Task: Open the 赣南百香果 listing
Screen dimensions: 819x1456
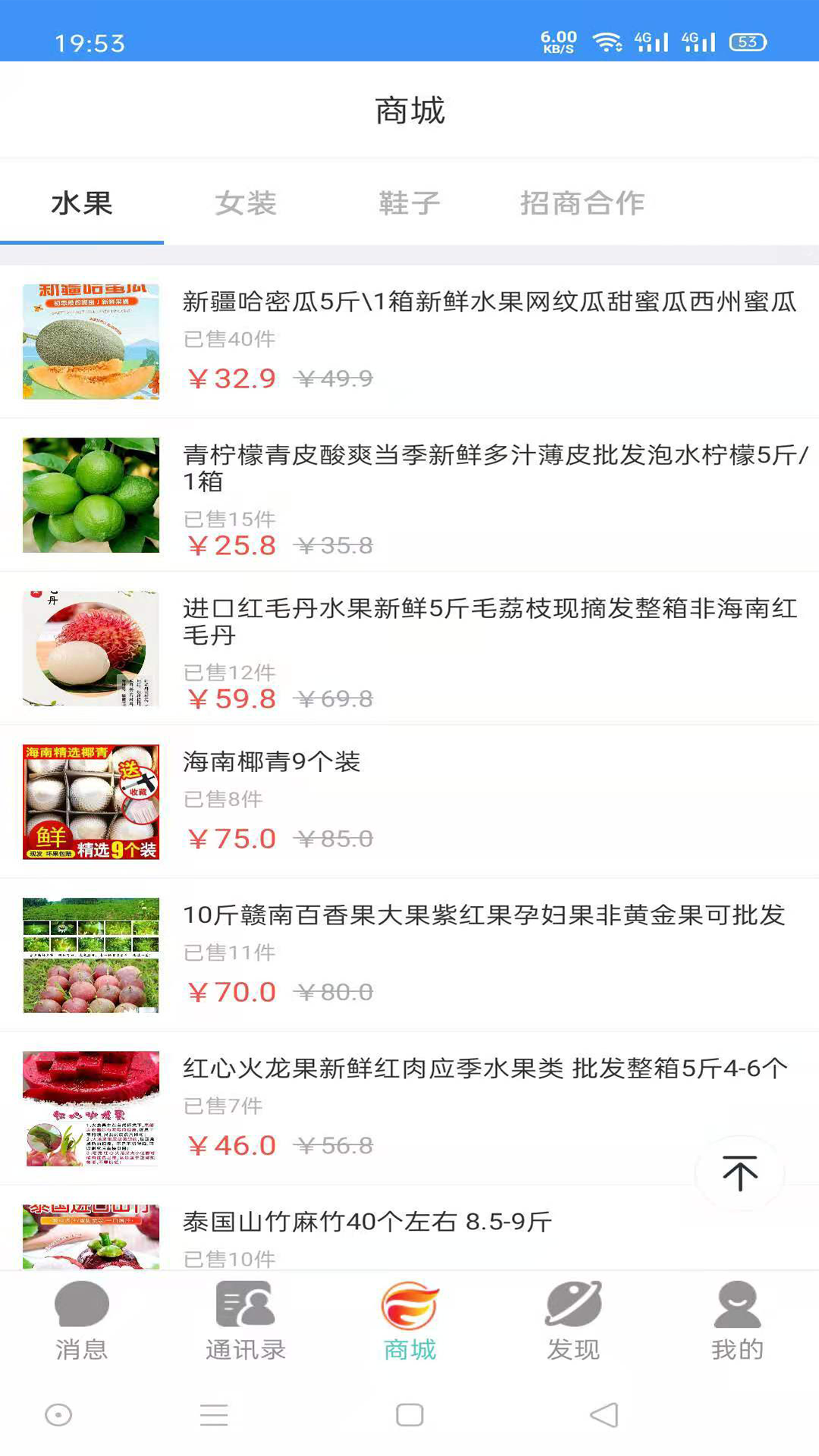Action: pos(484,915)
